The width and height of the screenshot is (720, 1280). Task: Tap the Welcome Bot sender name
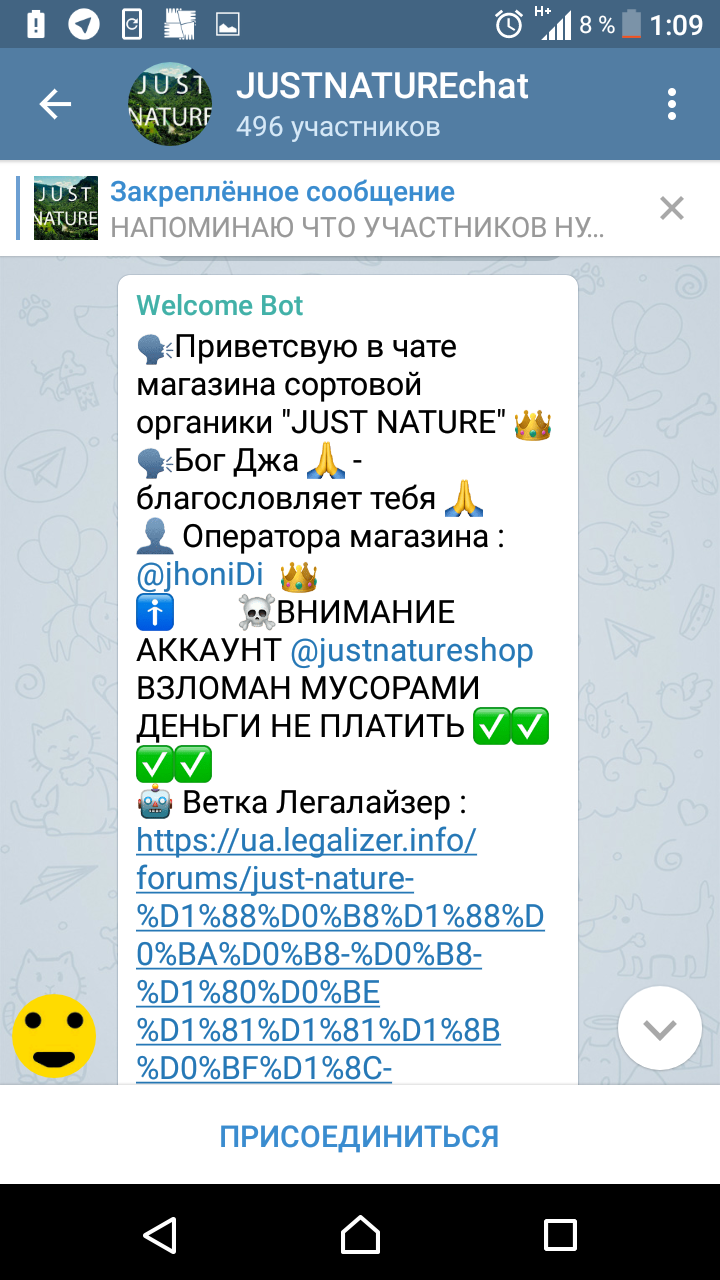(220, 305)
